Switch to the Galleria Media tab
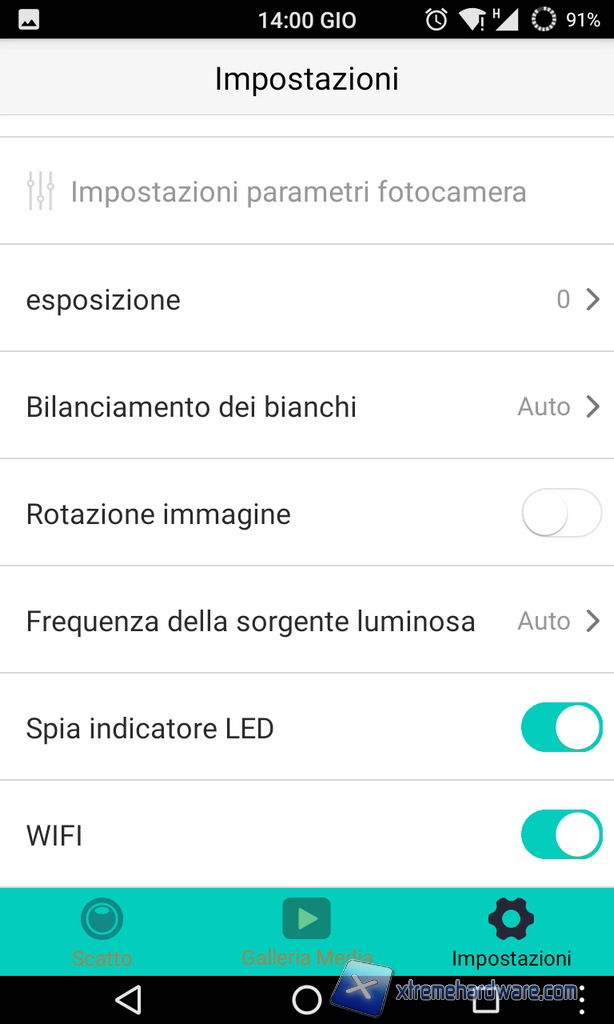This screenshot has width=614, height=1024. (x=306, y=931)
